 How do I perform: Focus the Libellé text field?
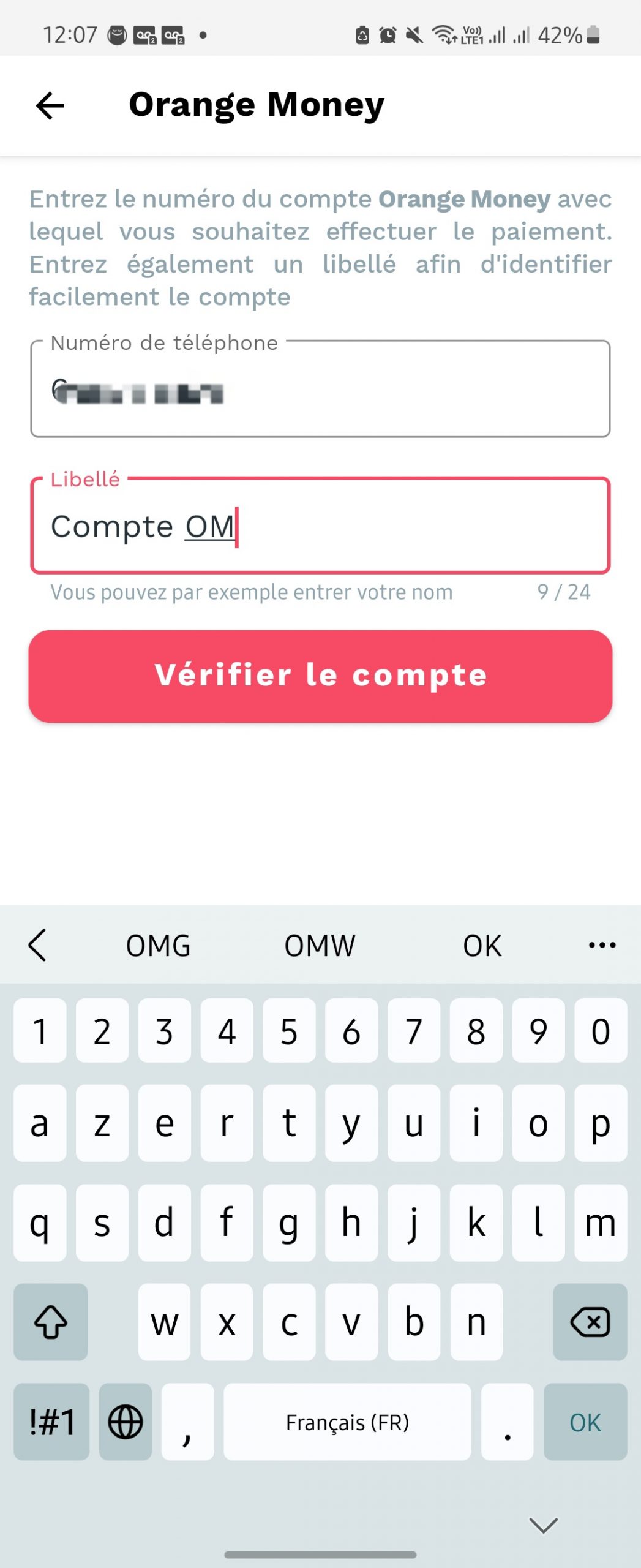320,526
